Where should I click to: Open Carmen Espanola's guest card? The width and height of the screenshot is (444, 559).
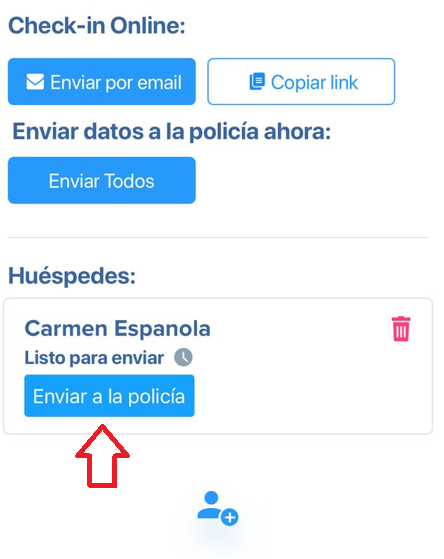pyautogui.click(x=218, y=366)
